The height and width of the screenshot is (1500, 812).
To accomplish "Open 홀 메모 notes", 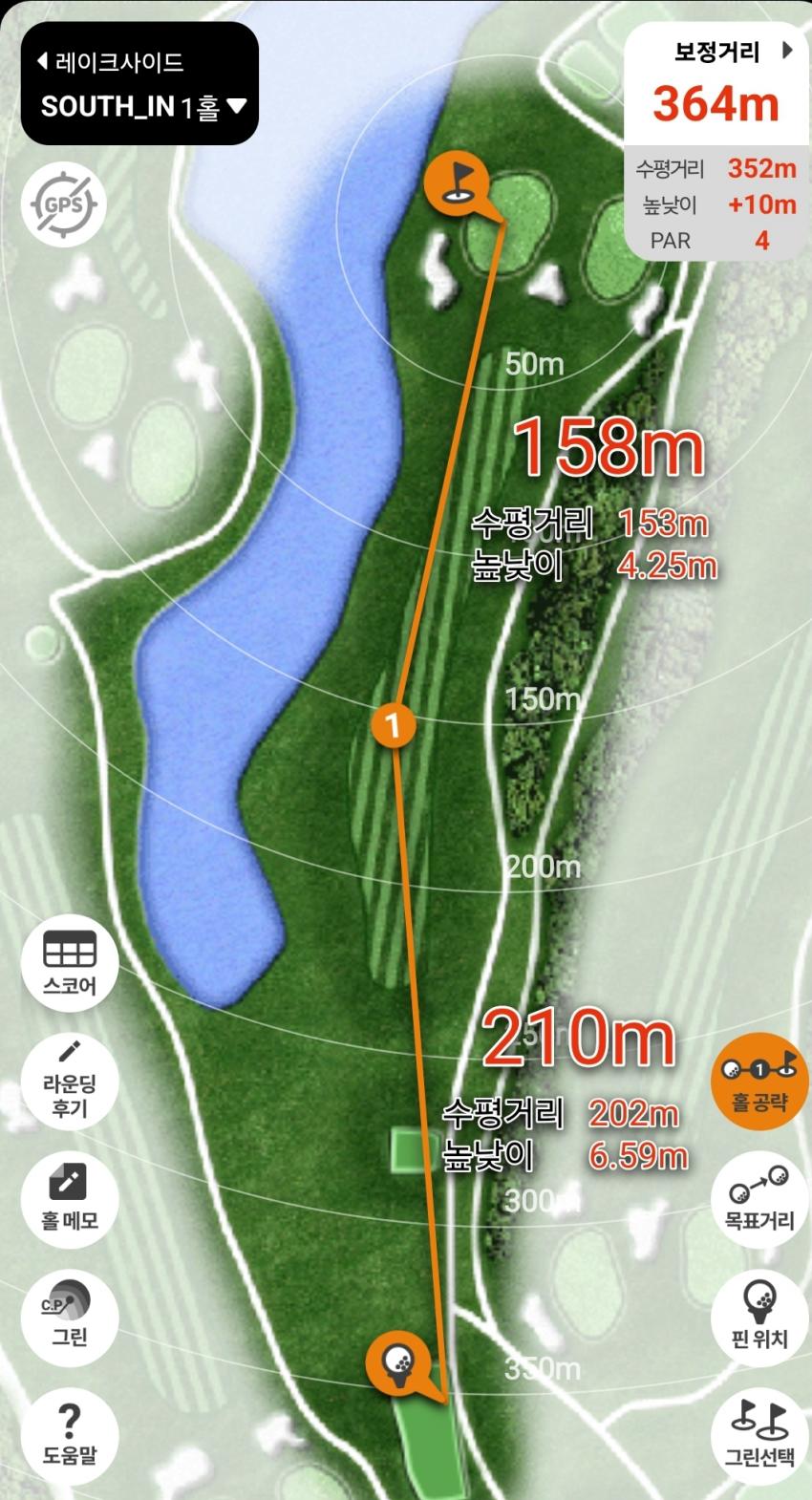I will click(69, 1197).
